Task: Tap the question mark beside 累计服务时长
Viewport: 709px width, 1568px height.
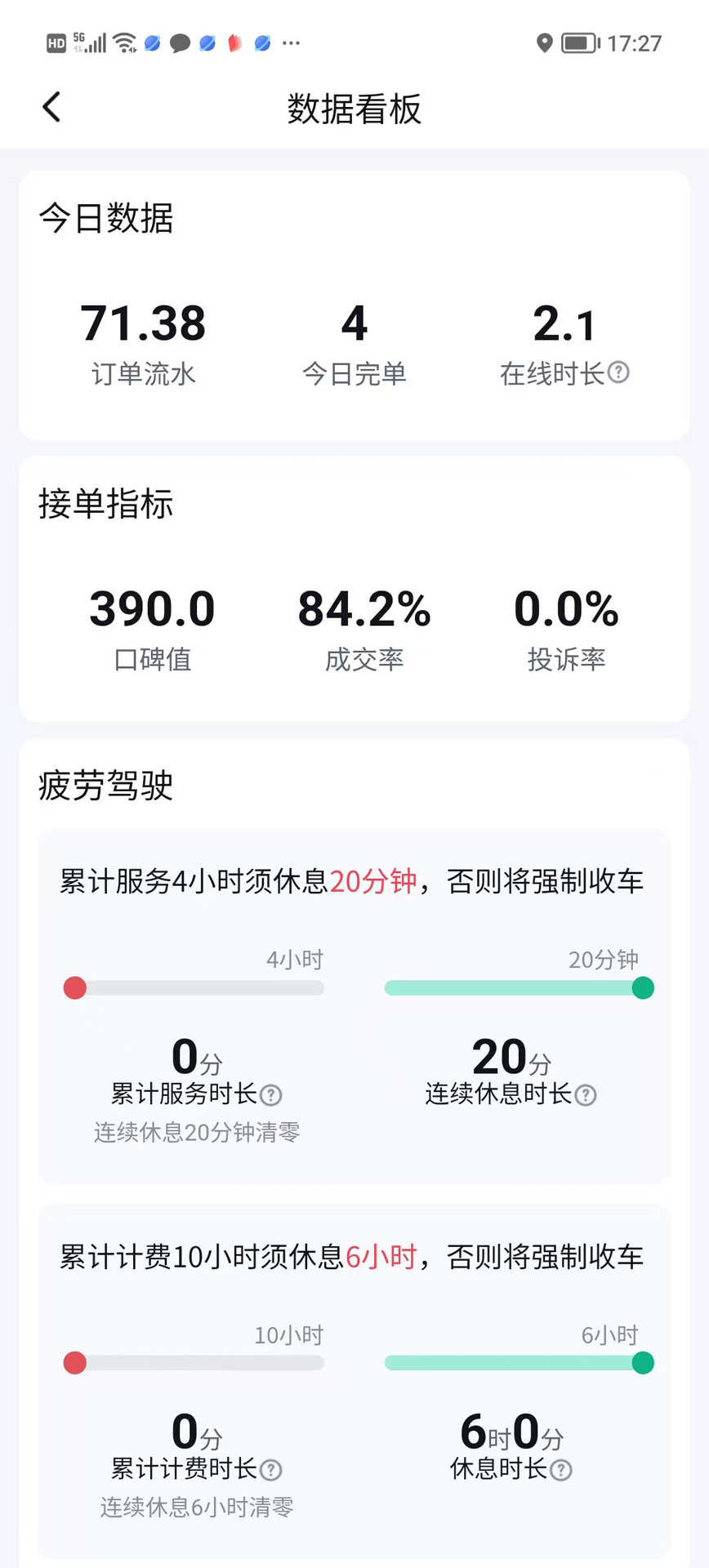Action: (x=270, y=1095)
